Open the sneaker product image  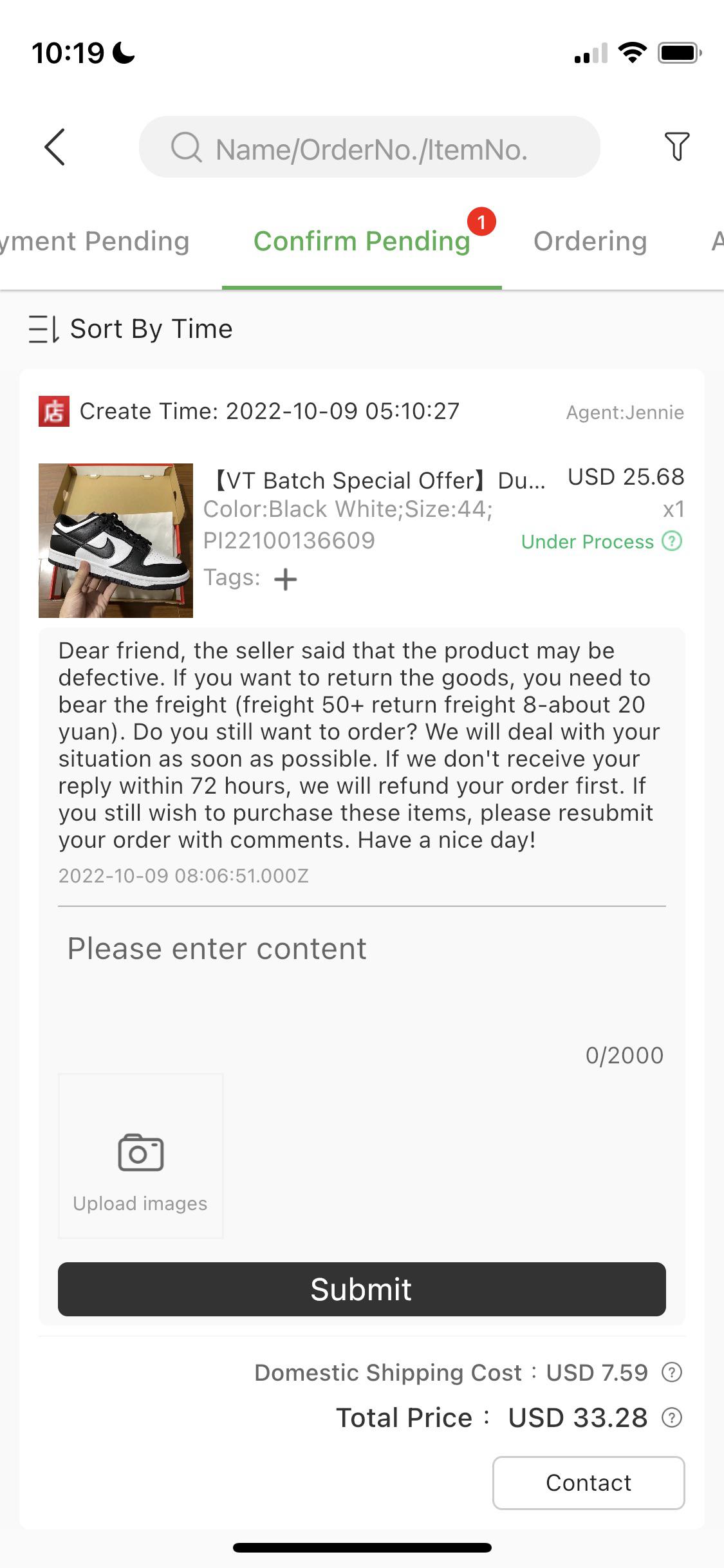coord(116,541)
